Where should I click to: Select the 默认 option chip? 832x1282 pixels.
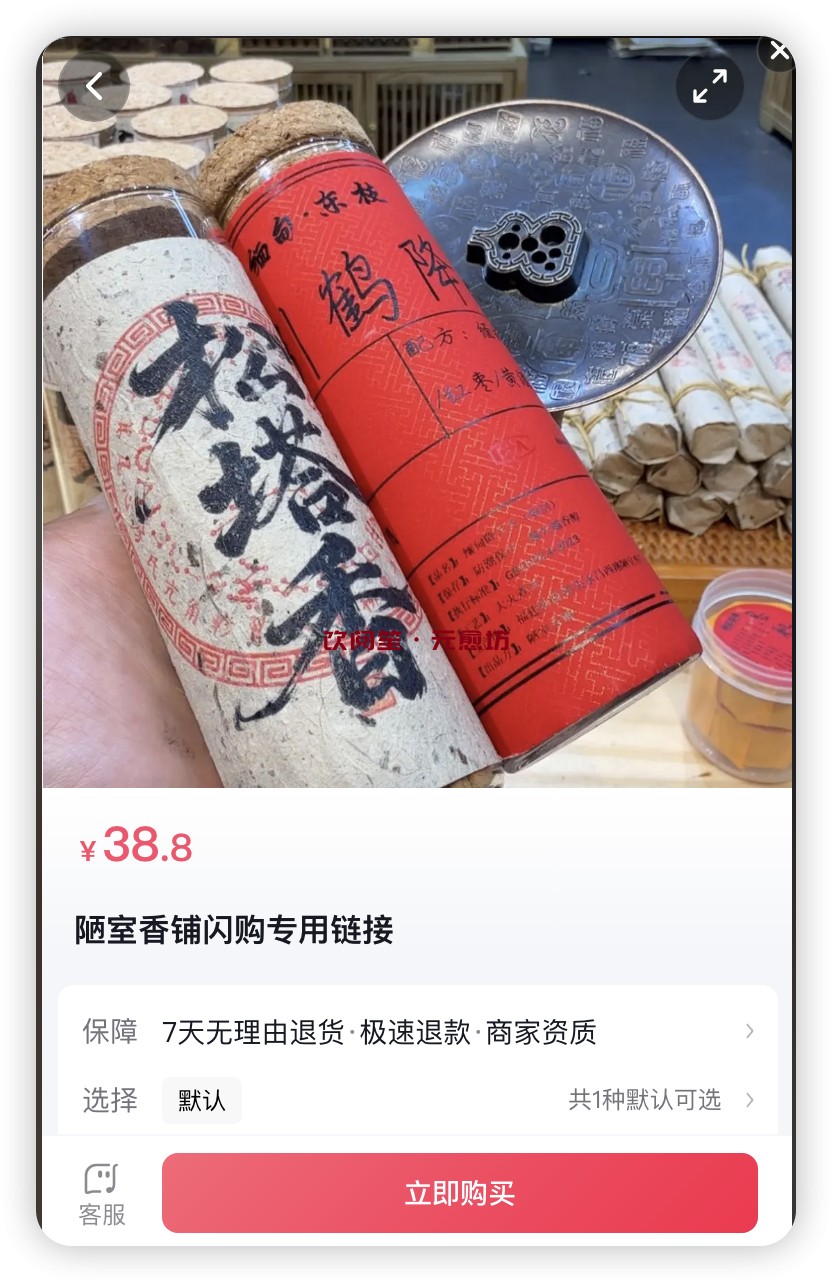(202, 1100)
